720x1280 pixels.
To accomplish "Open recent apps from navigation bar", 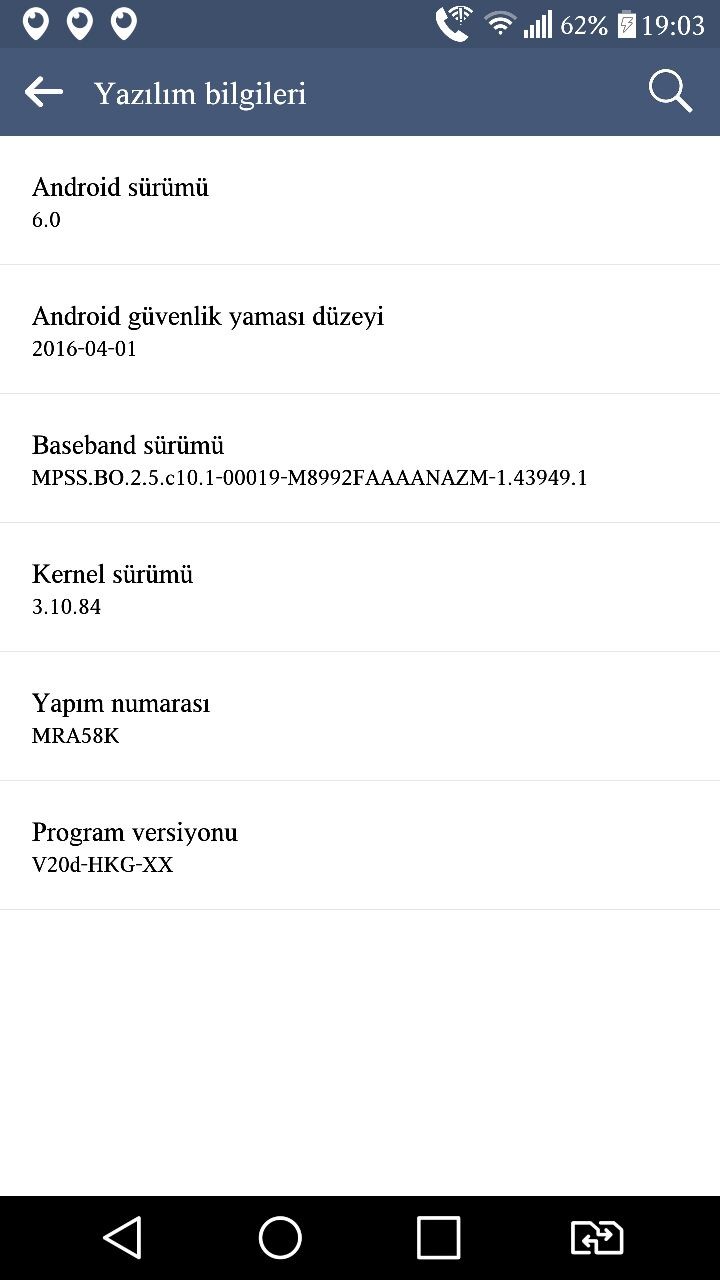I will pyautogui.click(x=438, y=1238).
